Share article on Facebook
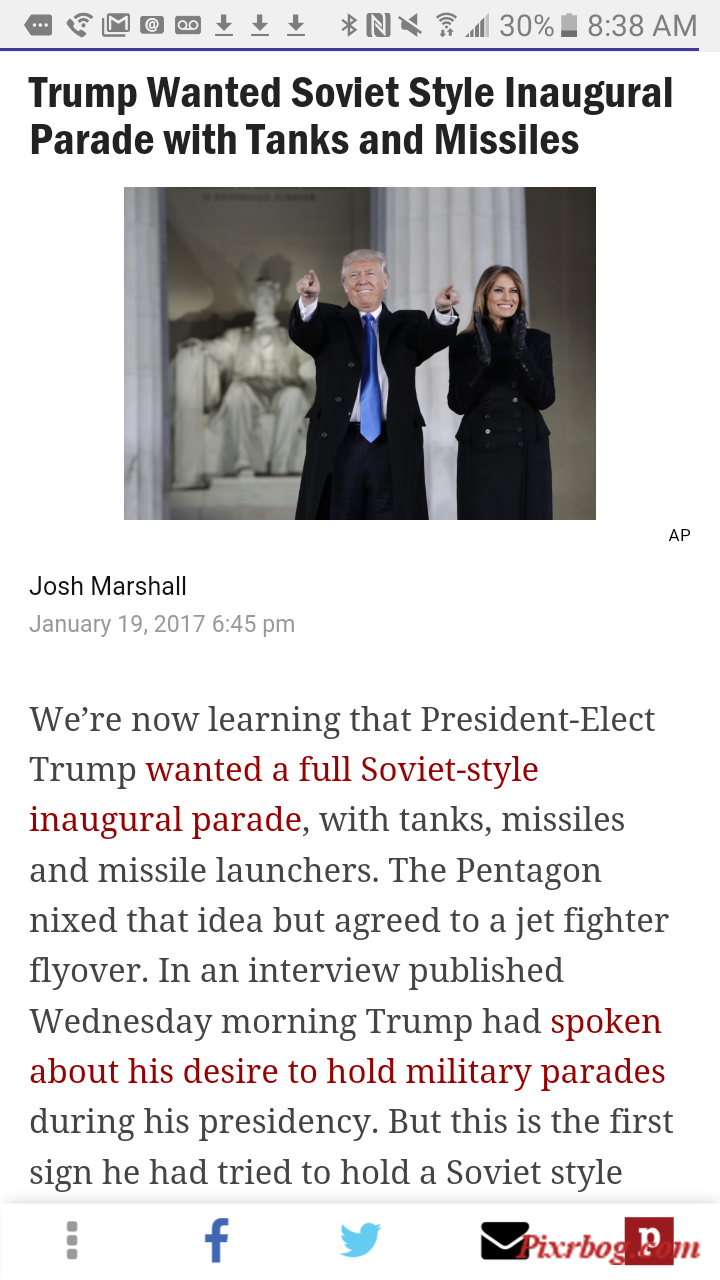 (x=216, y=1241)
